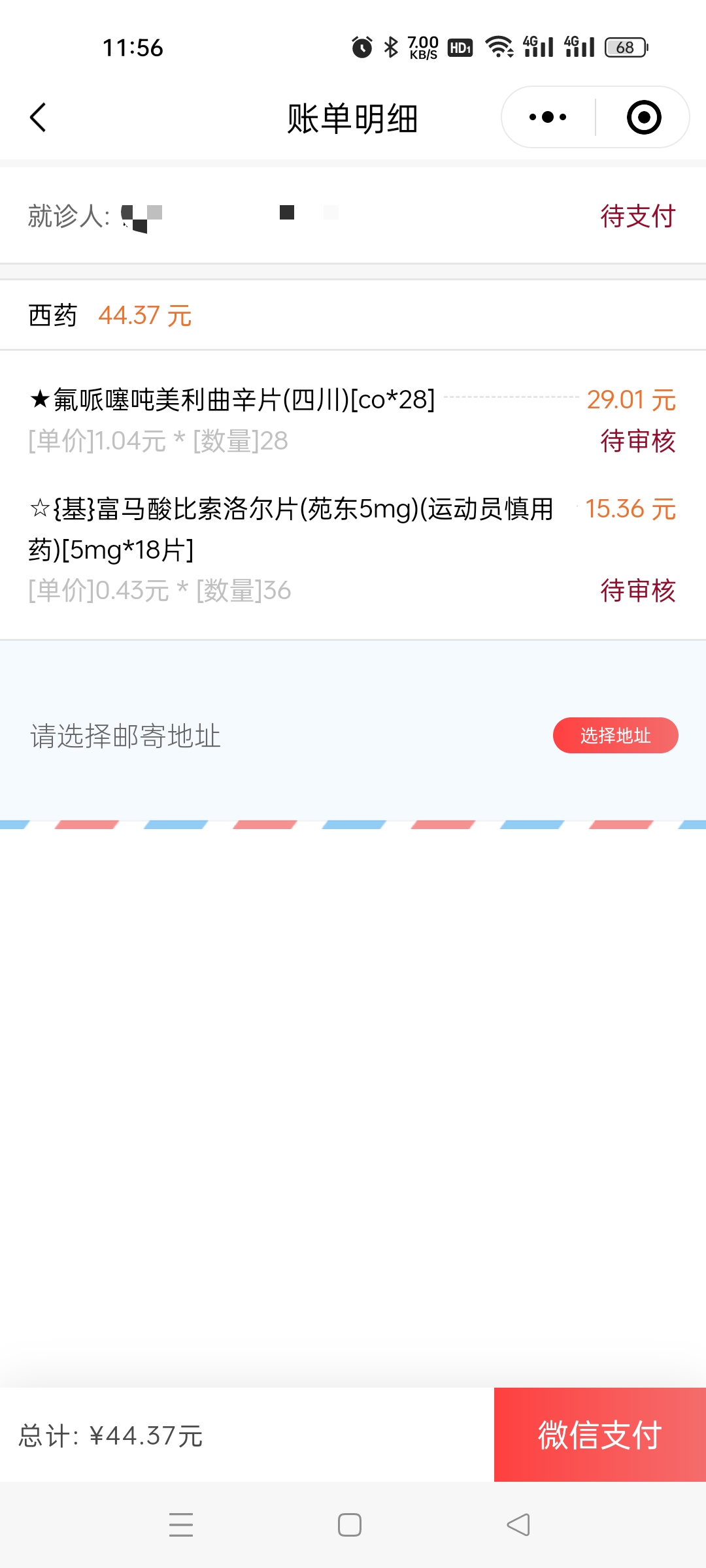Go back from the 账单明细 page
Viewport: 706px width, 1568px height.
[x=38, y=118]
